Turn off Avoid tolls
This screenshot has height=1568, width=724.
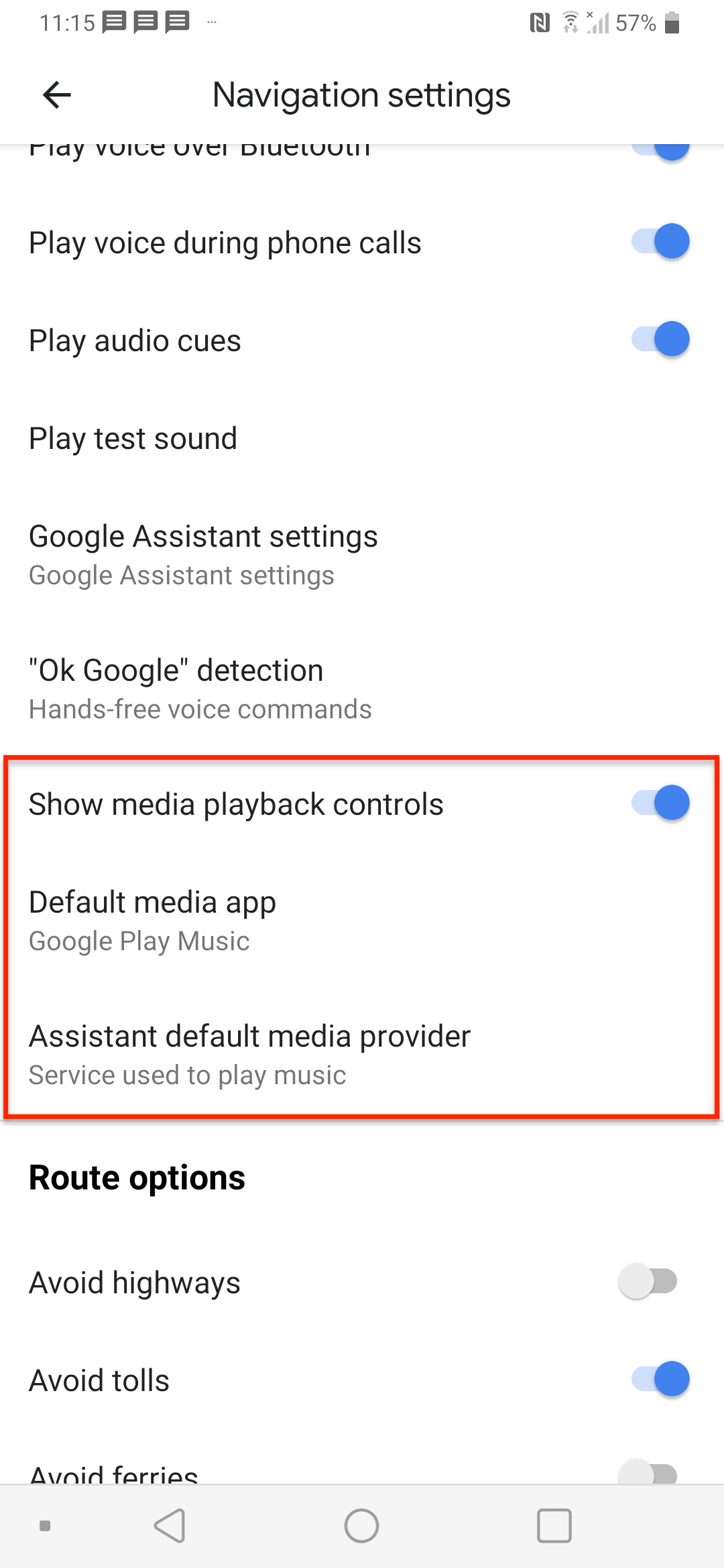click(660, 1380)
